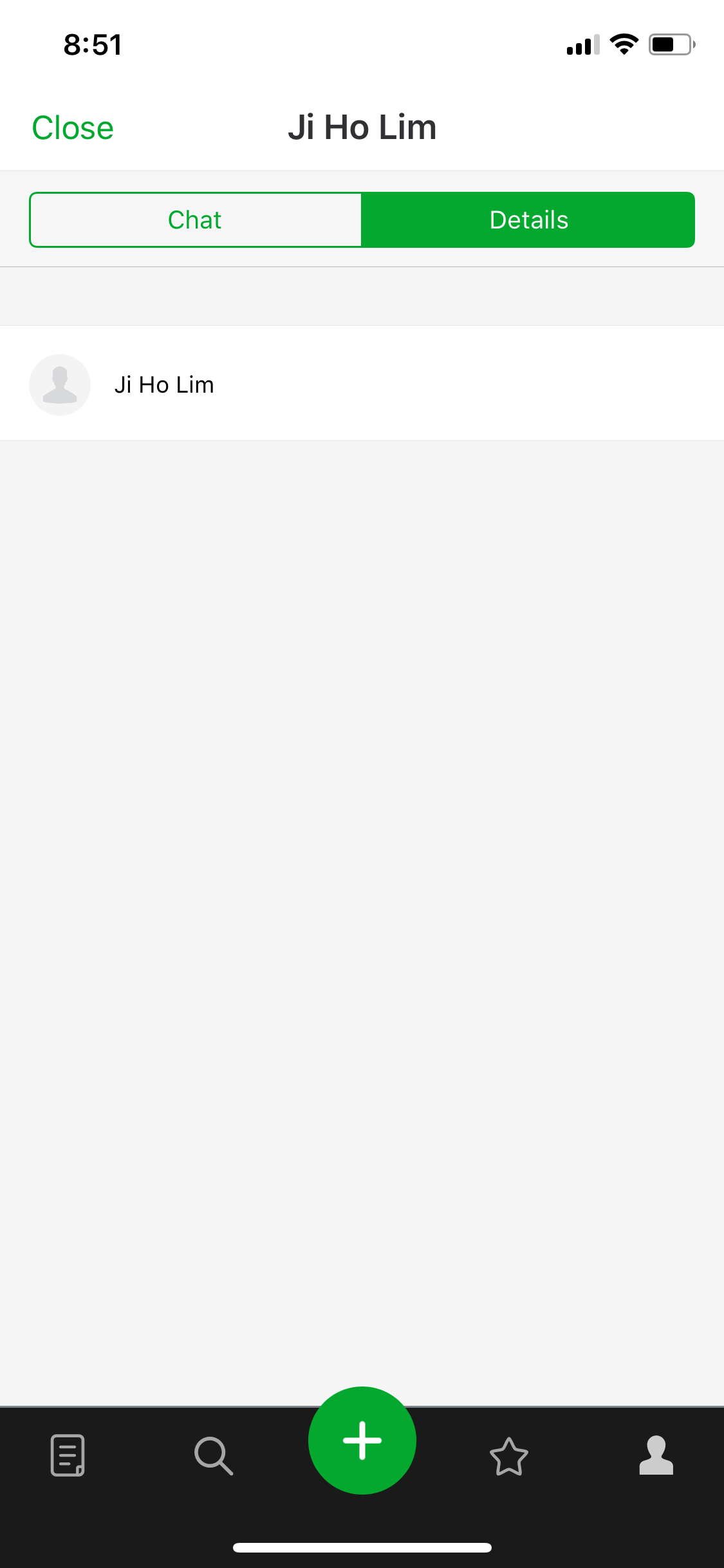Viewport: 724px width, 1568px height.
Task: Switch to the Chat tab
Action: click(195, 219)
